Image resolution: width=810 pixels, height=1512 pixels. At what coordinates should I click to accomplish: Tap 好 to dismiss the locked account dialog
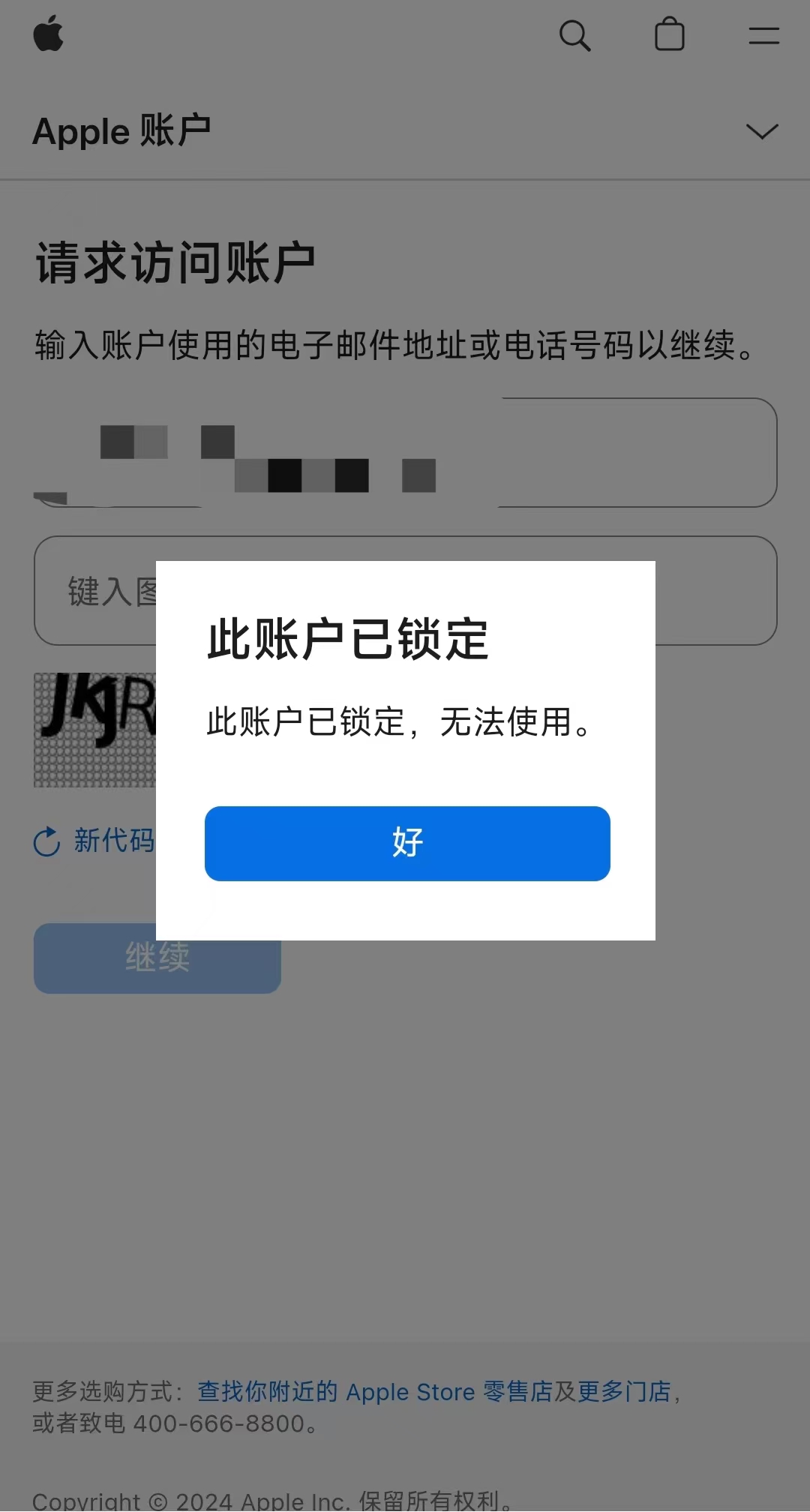click(407, 843)
